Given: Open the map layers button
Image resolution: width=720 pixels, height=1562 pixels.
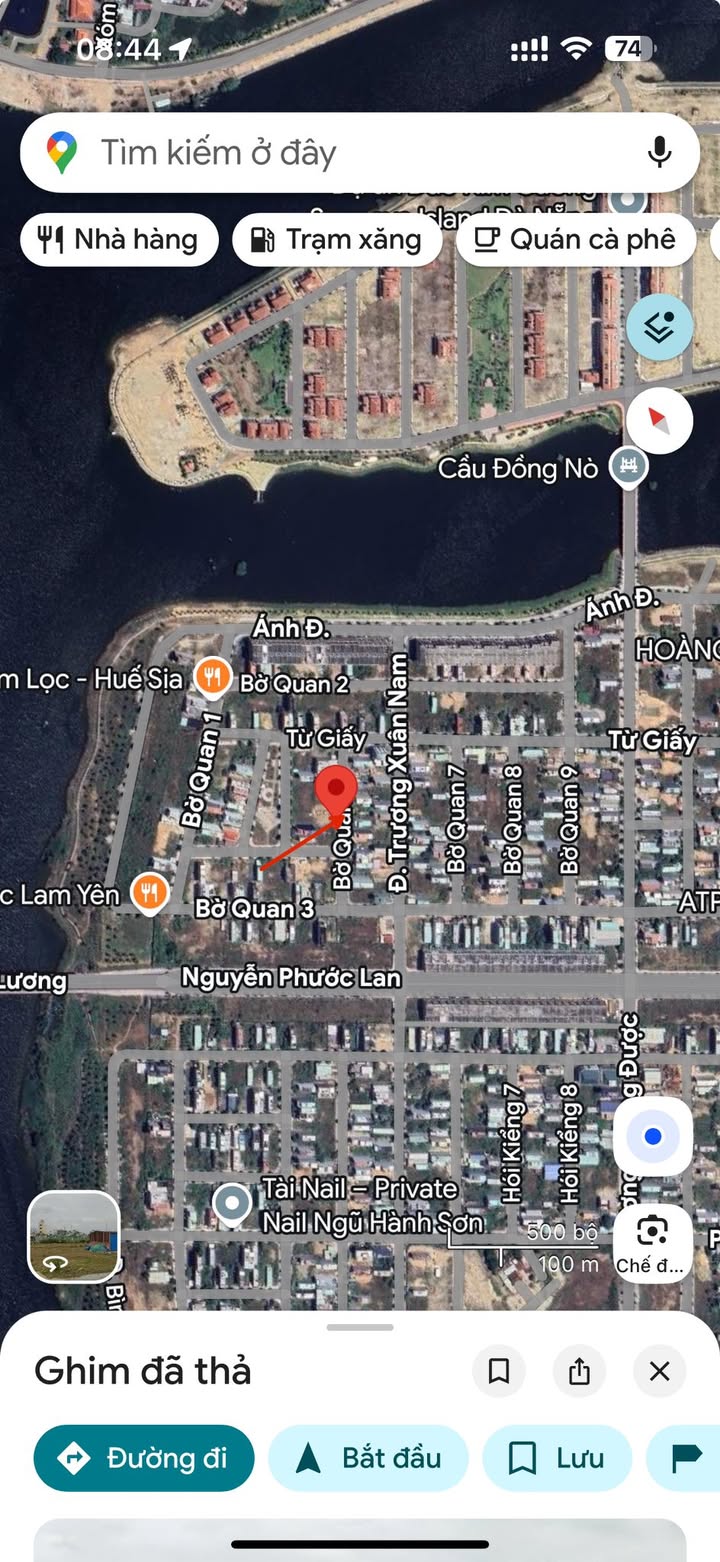Looking at the screenshot, I should [660, 327].
